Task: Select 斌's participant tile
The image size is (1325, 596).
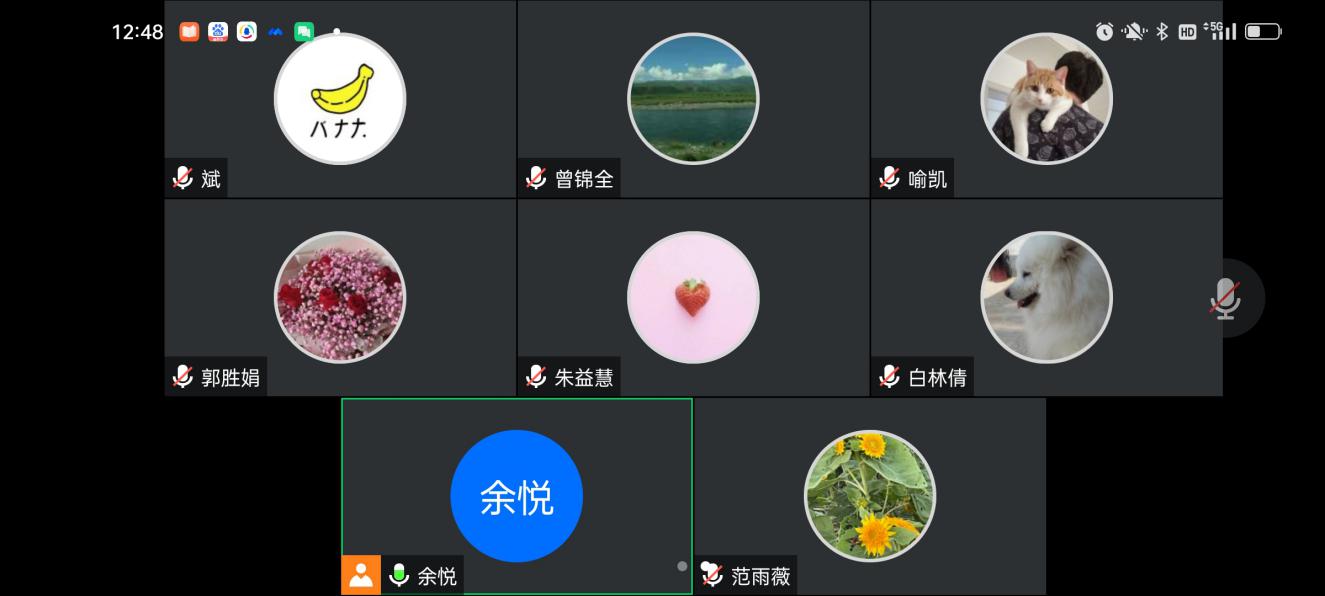Action: tap(340, 100)
